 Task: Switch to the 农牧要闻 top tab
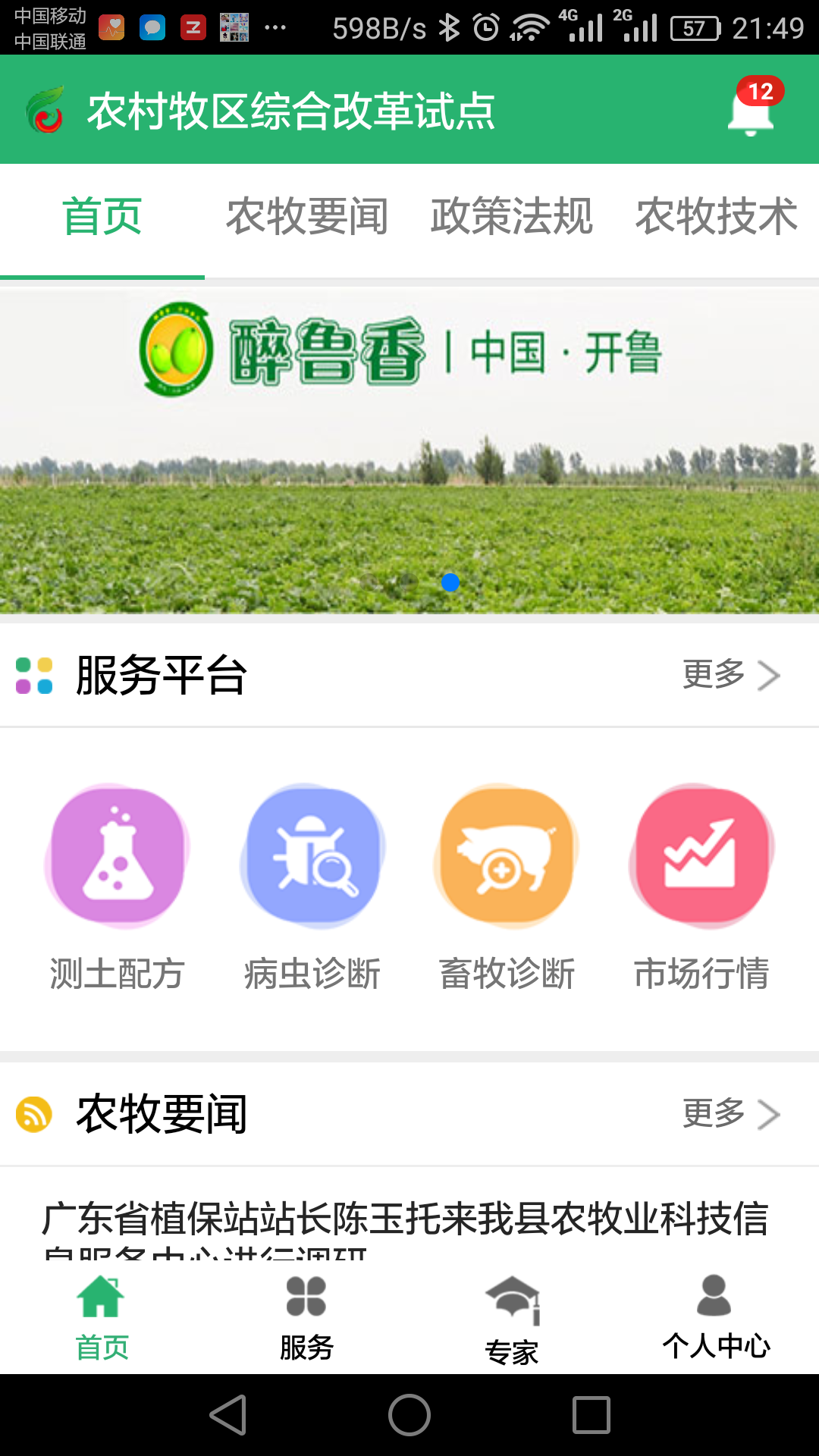(307, 218)
